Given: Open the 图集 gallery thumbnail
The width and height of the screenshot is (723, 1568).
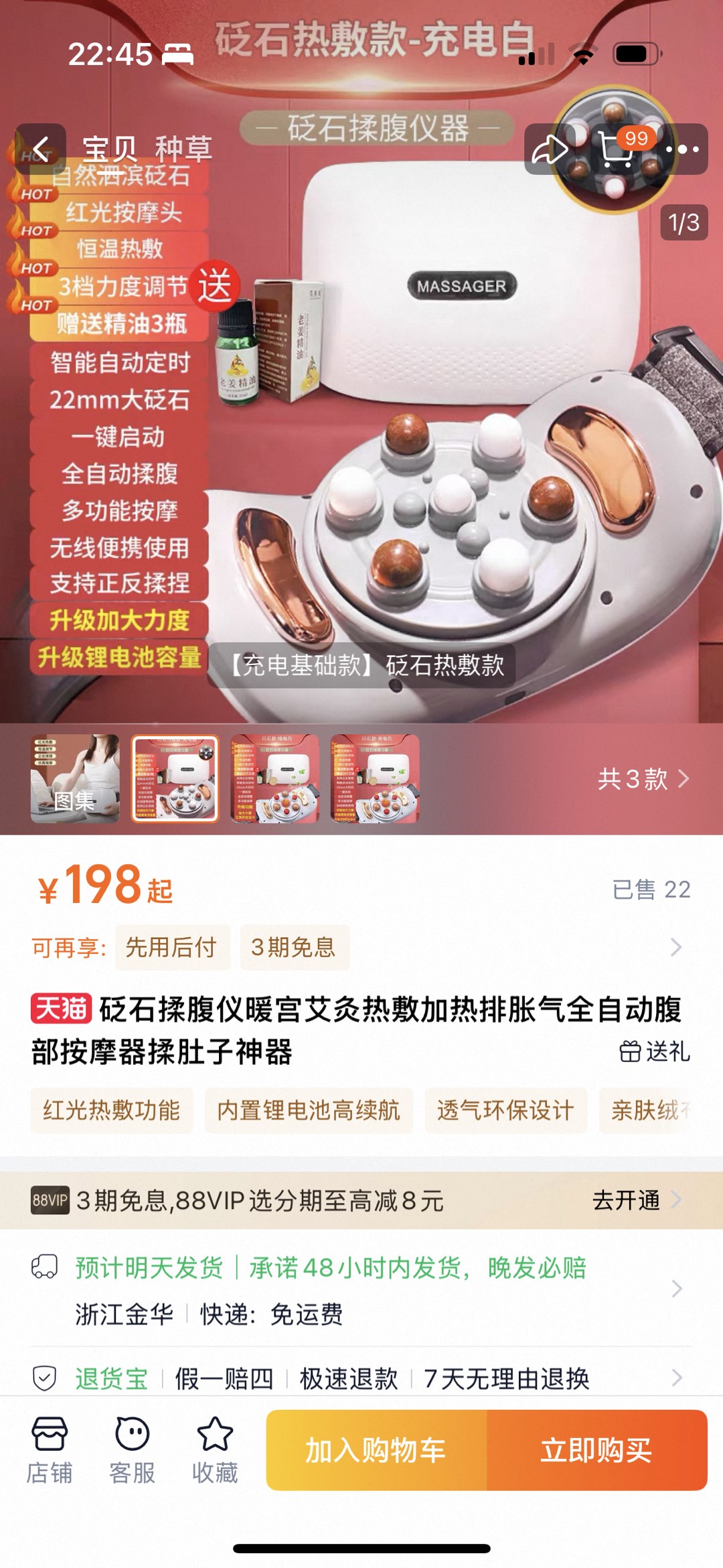Looking at the screenshot, I should tap(75, 778).
